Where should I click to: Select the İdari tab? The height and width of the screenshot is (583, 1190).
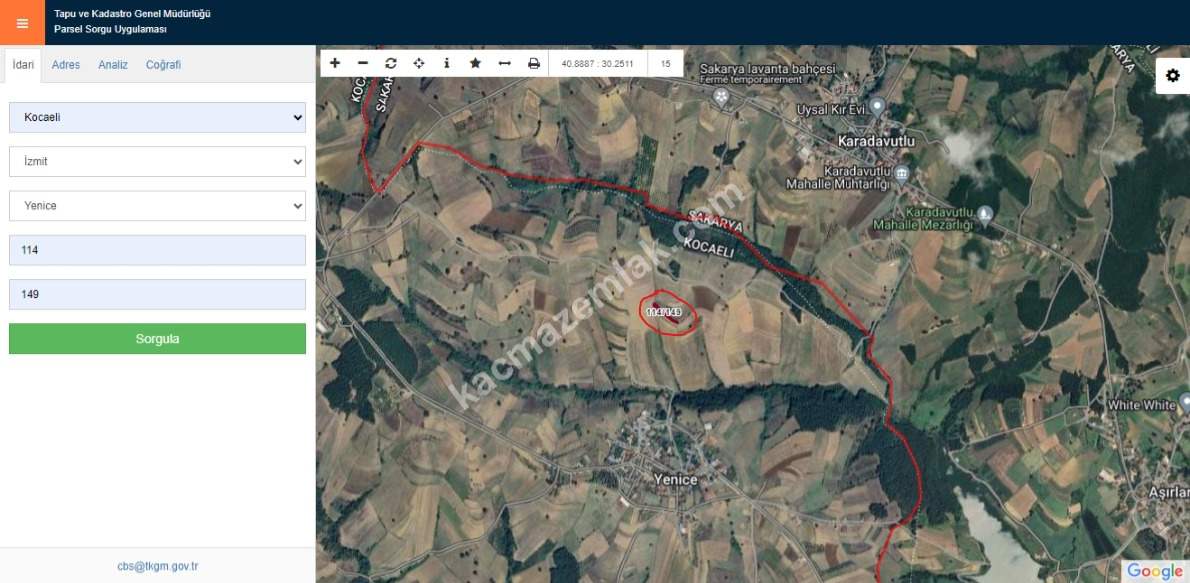23,65
